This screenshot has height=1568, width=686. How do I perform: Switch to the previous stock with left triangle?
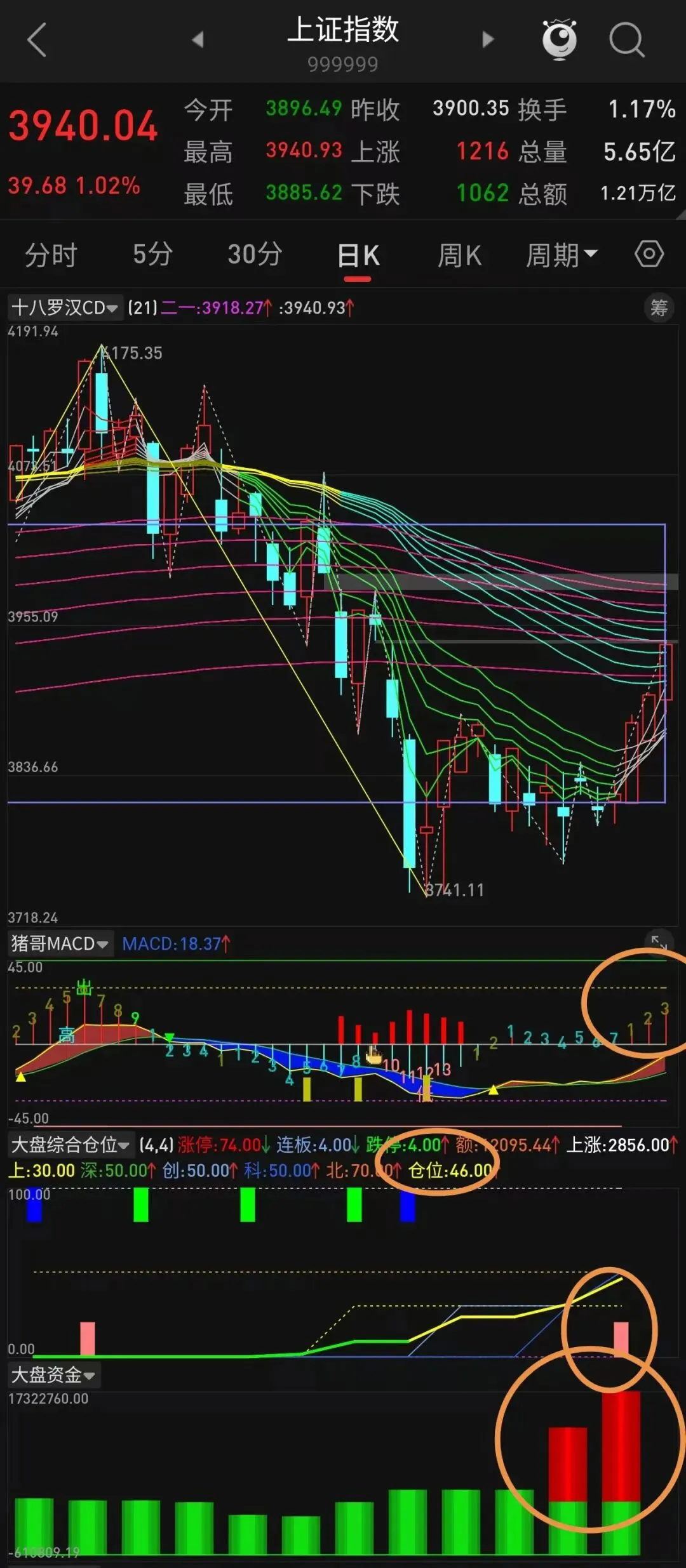(198, 39)
